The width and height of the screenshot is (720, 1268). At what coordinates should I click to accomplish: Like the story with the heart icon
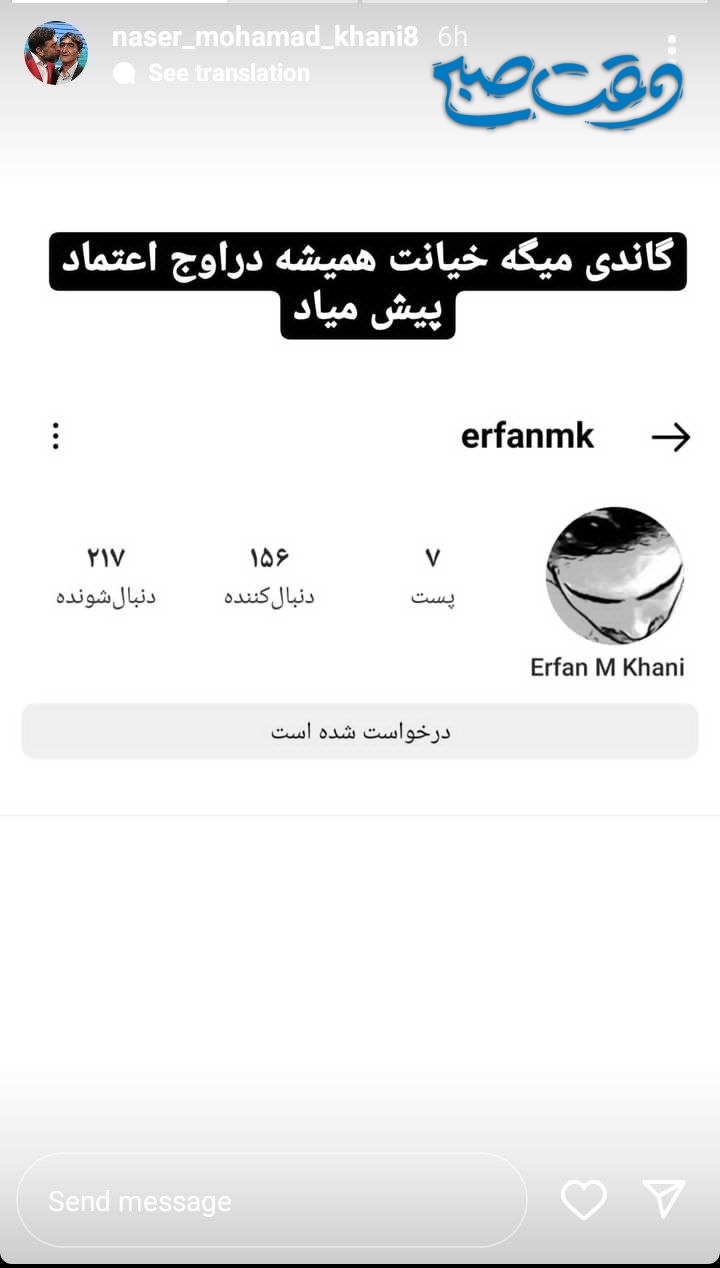(585, 1201)
